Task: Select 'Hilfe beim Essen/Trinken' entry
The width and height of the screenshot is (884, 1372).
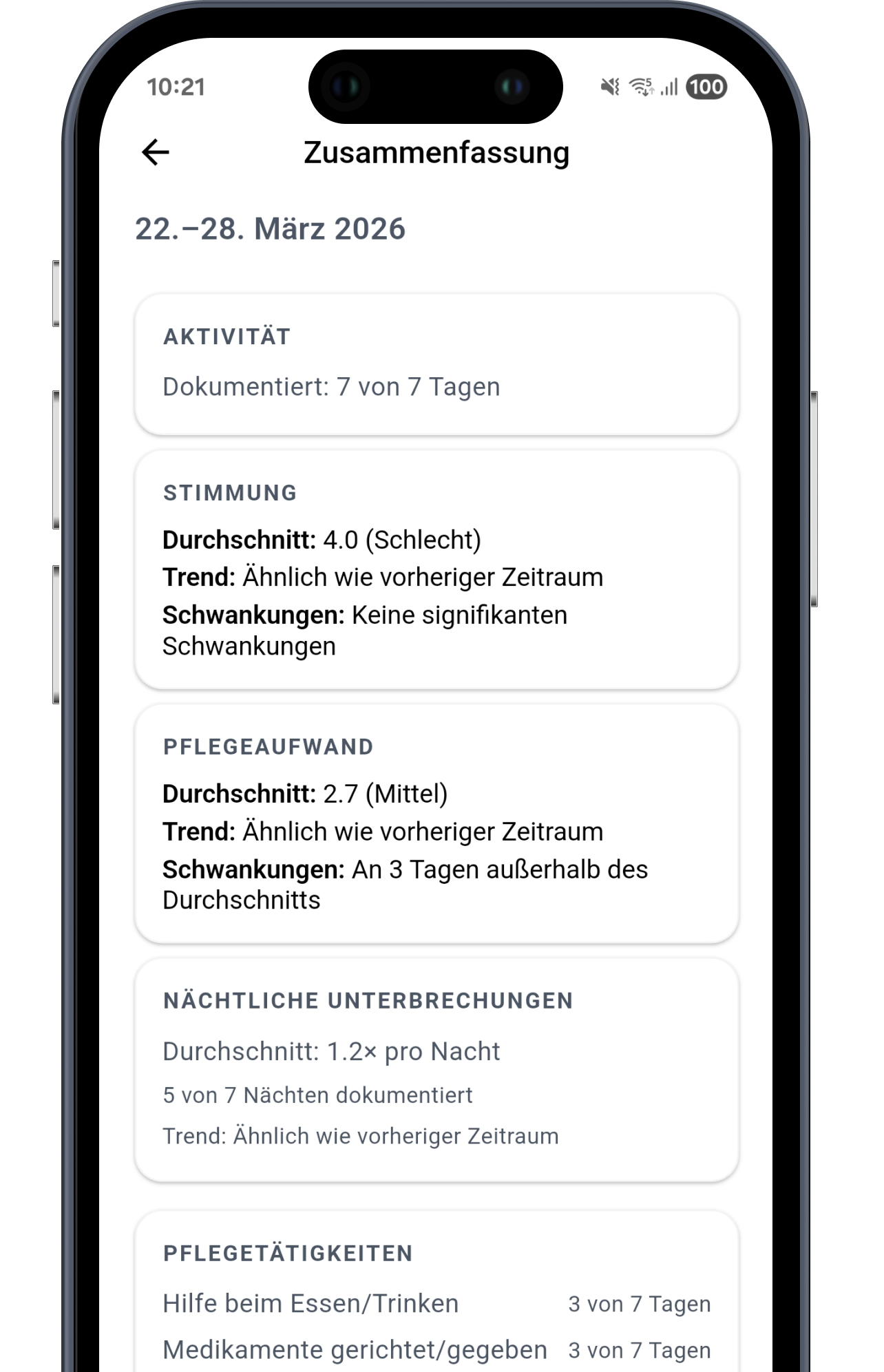Action: [311, 1303]
